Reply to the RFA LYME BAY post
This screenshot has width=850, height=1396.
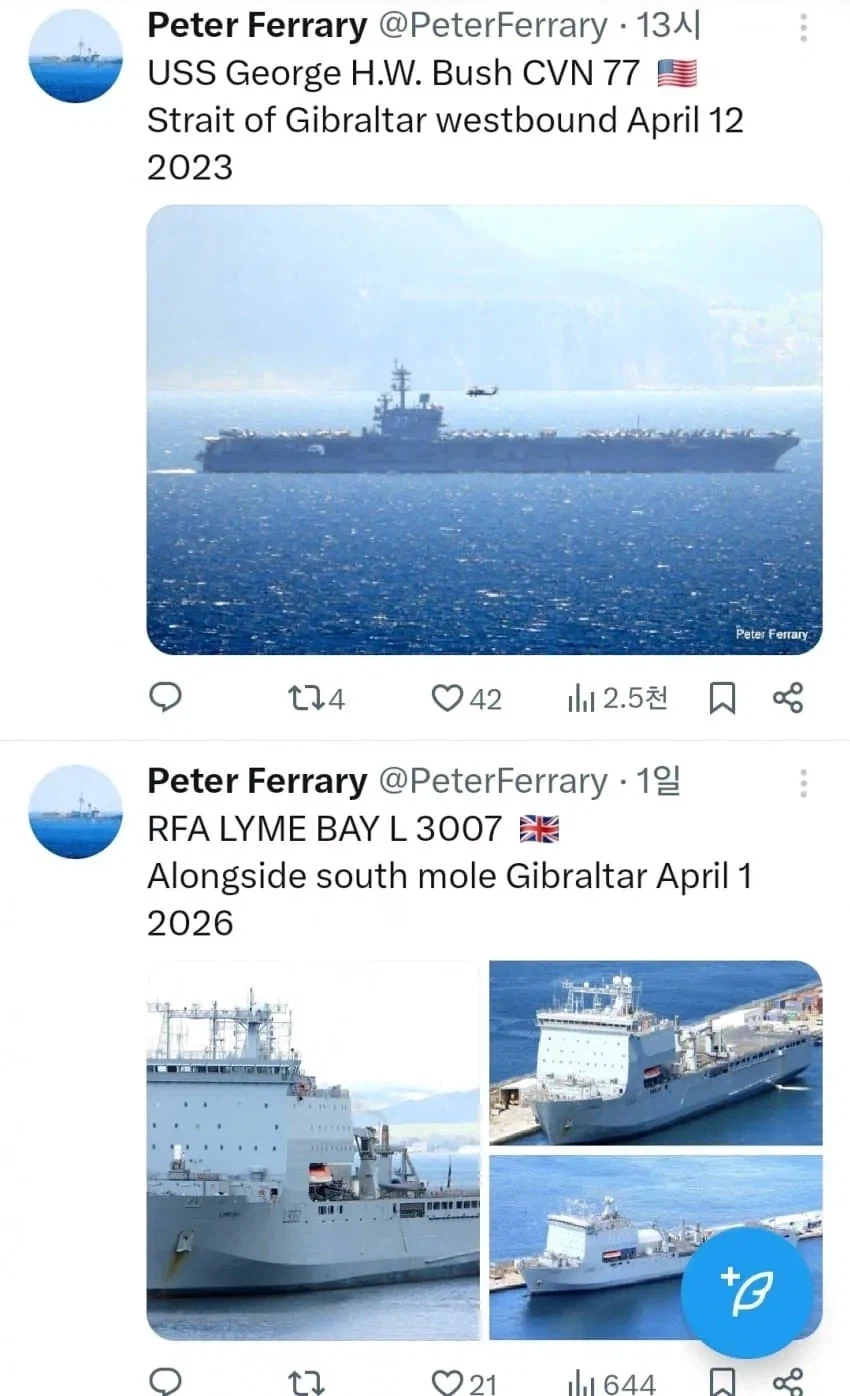point(165,1383)
